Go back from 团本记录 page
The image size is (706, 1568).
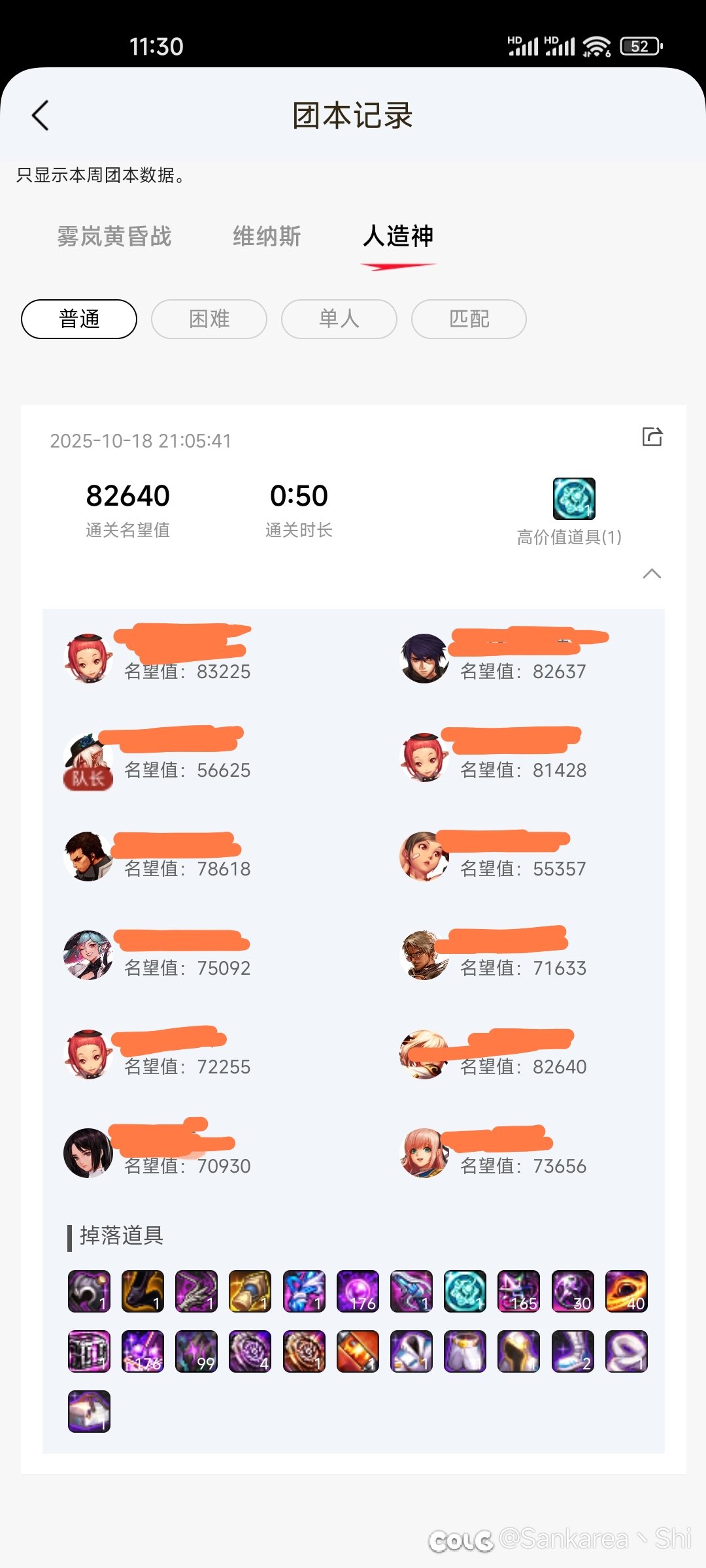(x=41, y=116)
